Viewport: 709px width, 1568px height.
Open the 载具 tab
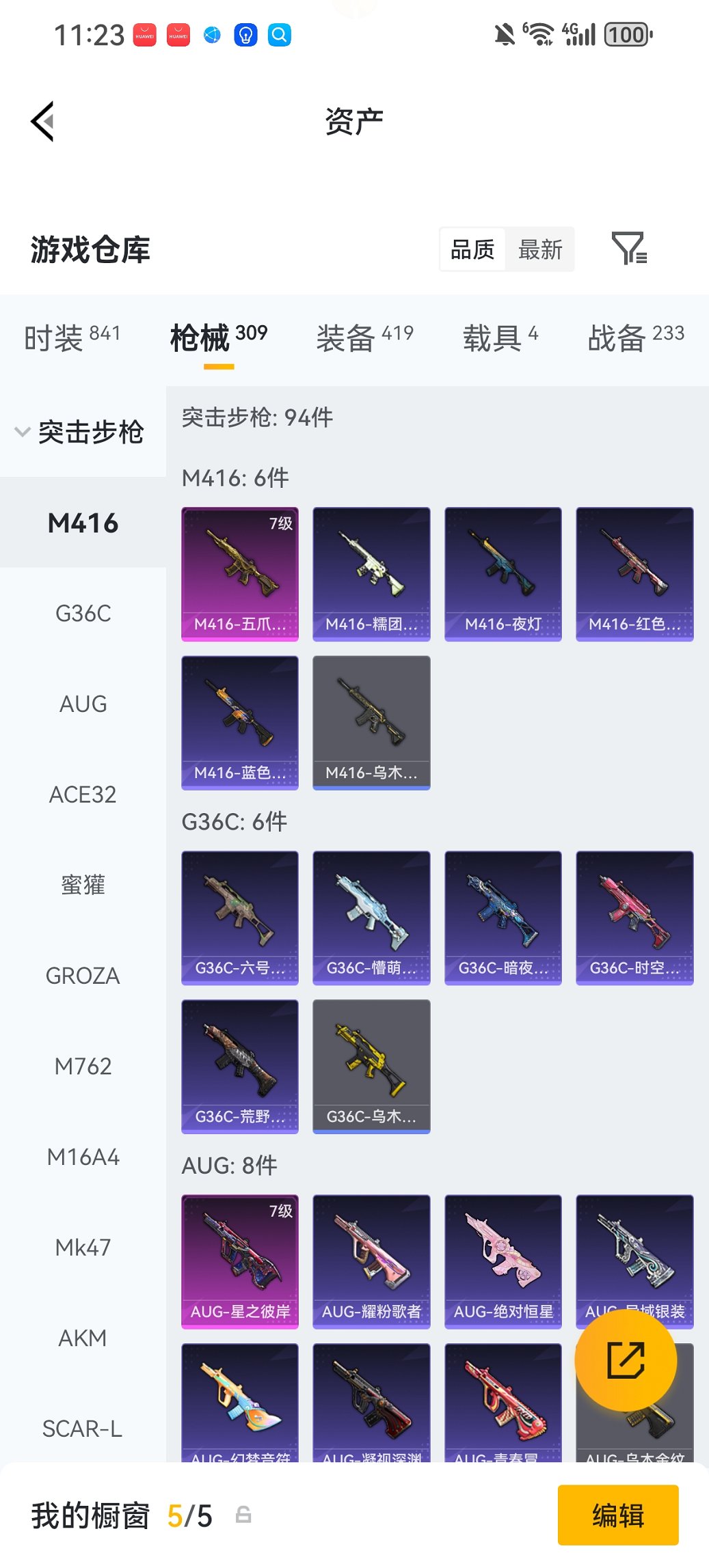pyautogui.click(x=500, y=338)
